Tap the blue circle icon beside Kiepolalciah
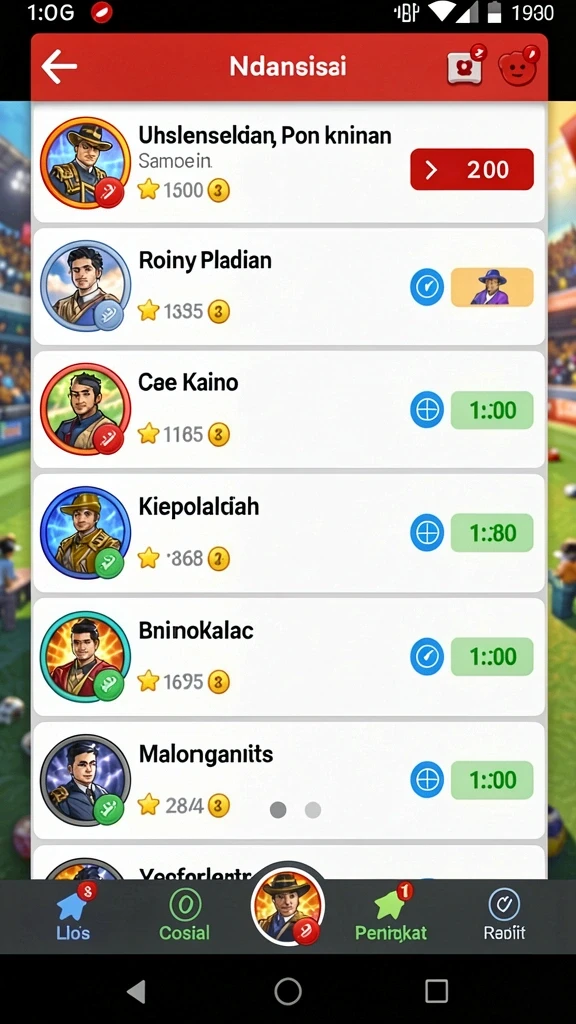The width and height of the screenshot is (576, 1024). point(427,533)
